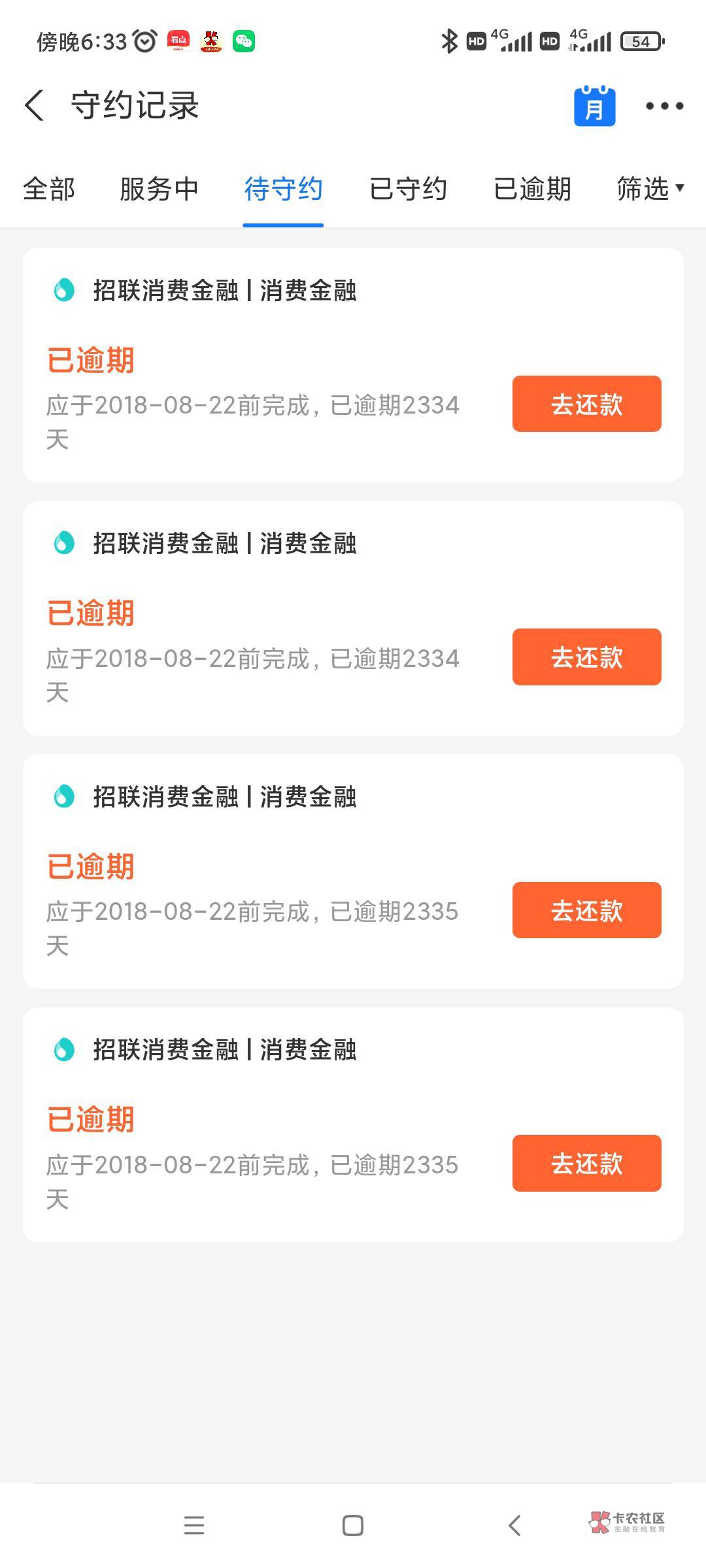Switch to the 已逾期 tab
Viewport: 706px width, 1568px height.
(x=532, y=189)
